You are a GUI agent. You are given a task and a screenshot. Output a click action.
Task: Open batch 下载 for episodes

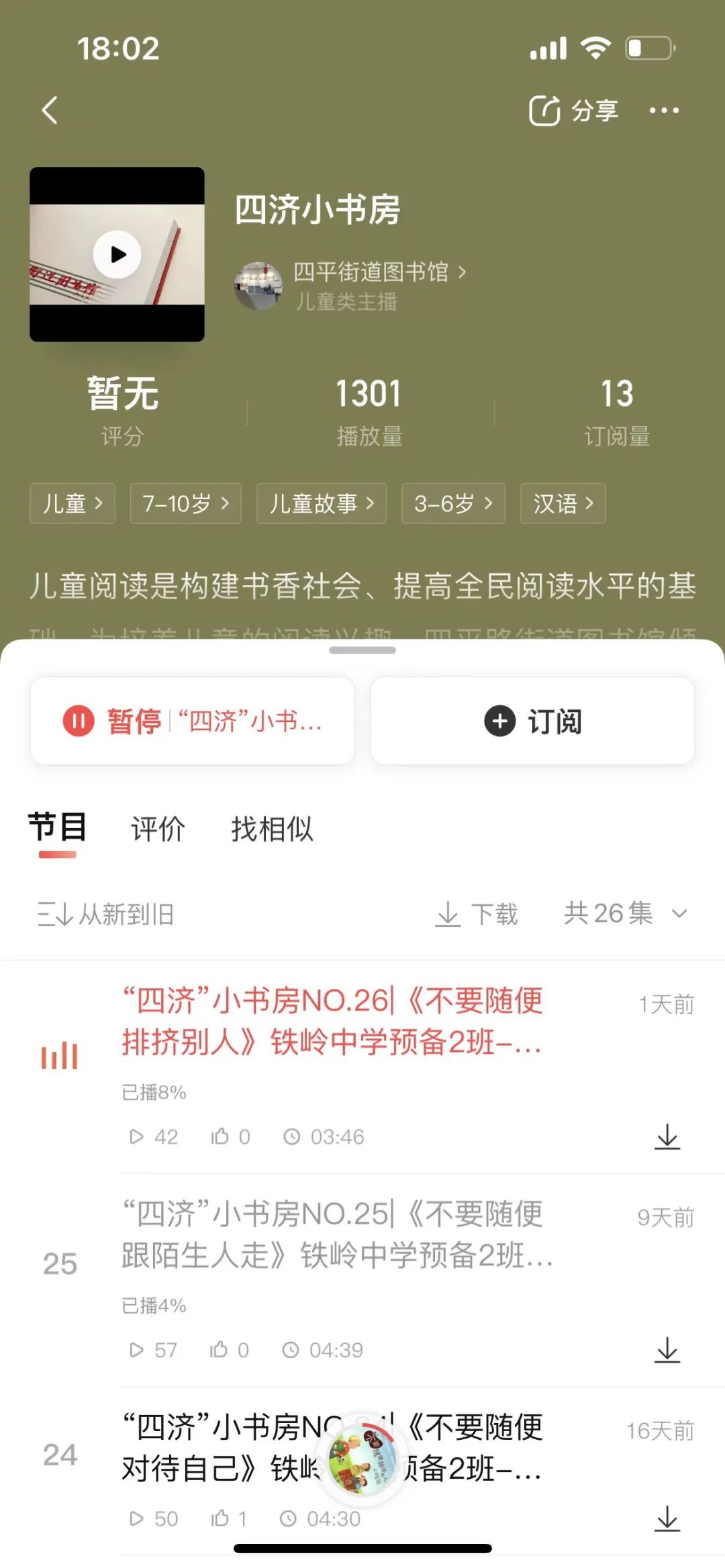477,914
